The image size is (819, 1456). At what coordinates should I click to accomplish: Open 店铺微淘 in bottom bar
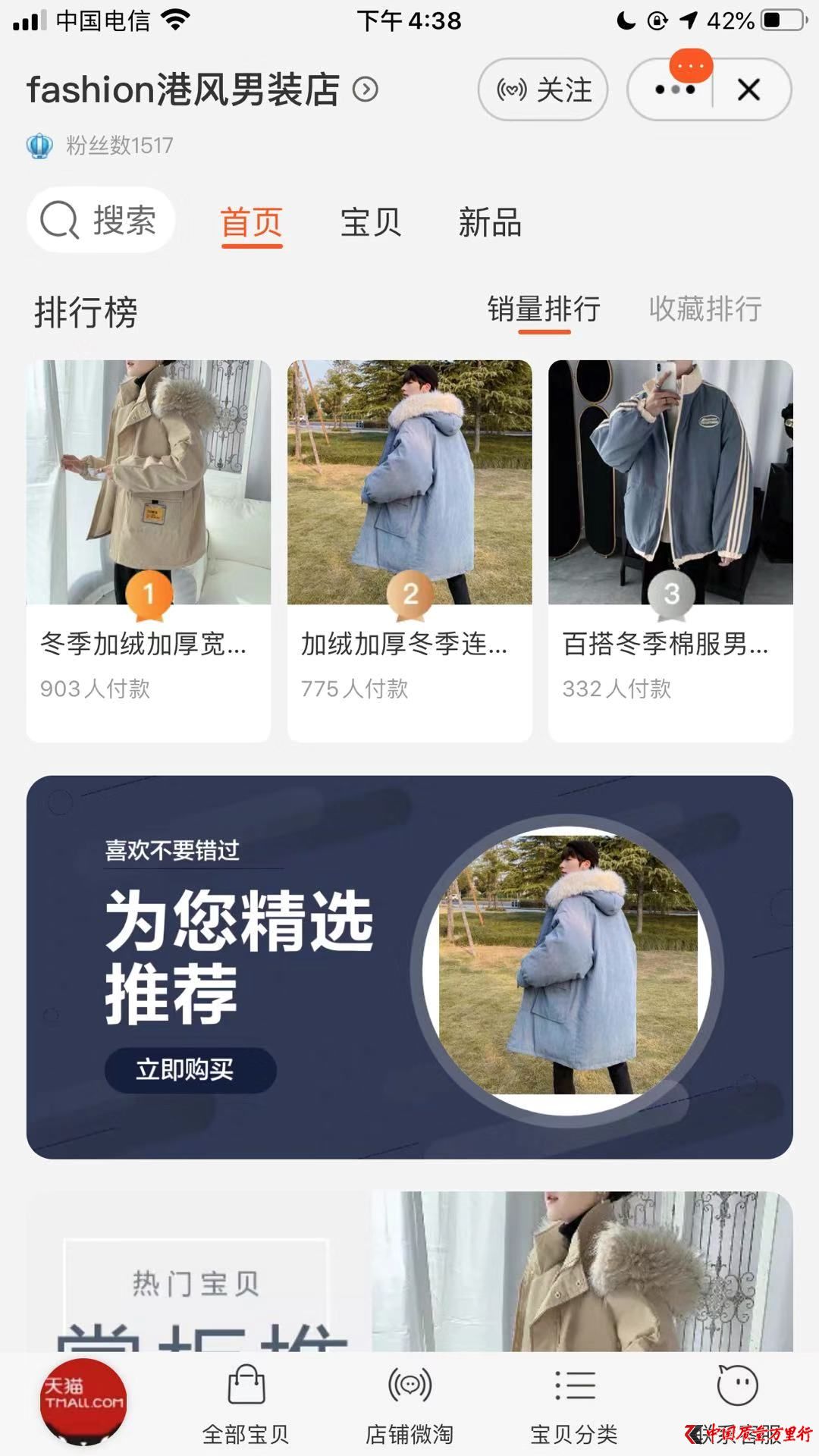point(409,1403)
